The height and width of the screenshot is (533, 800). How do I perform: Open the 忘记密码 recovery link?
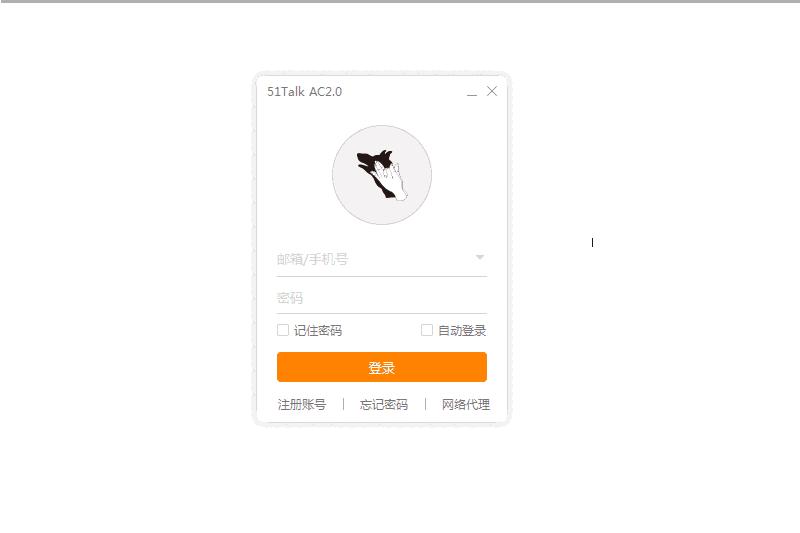click(x=384, y=405)
